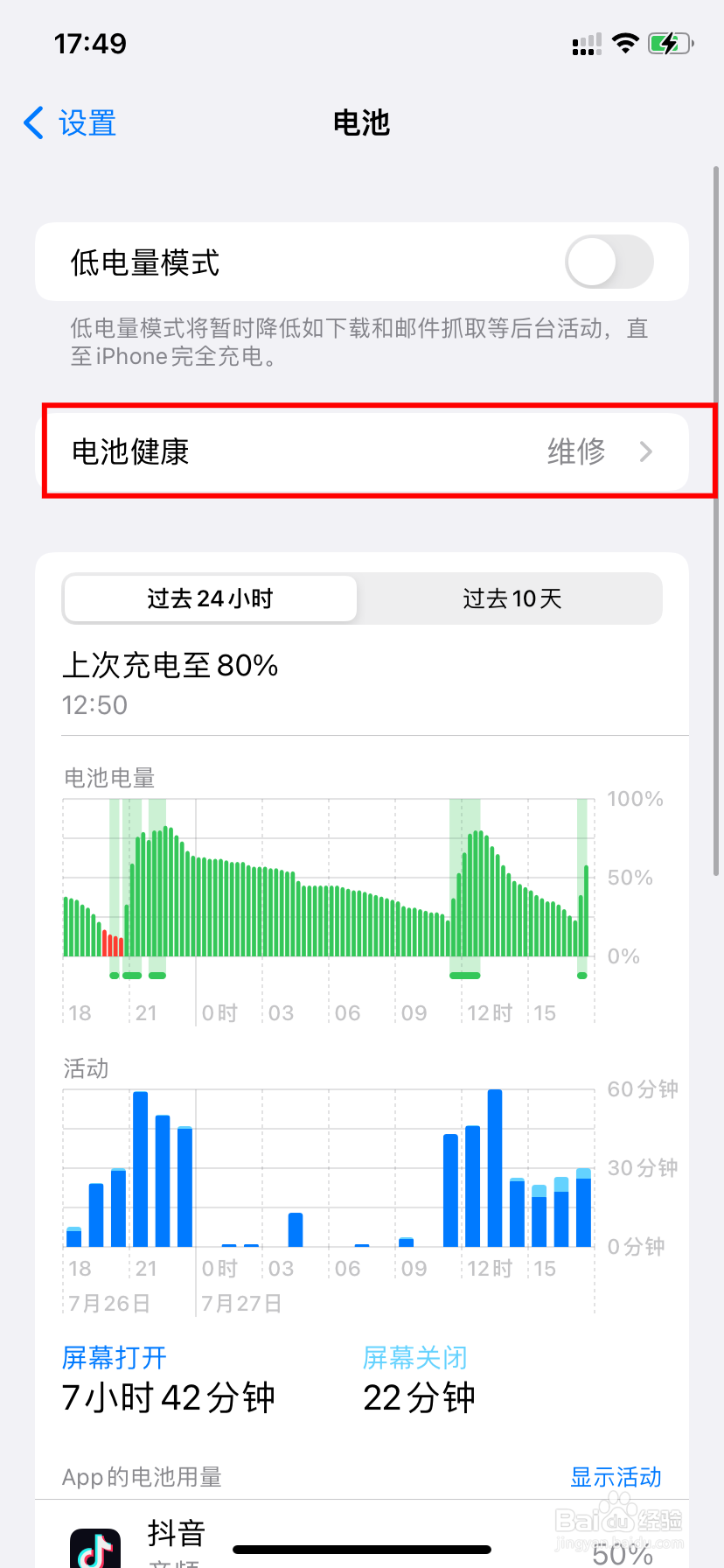Click the 维修 status label
This screenshot has height=1568, width=724.
click(x=577, y=451)
